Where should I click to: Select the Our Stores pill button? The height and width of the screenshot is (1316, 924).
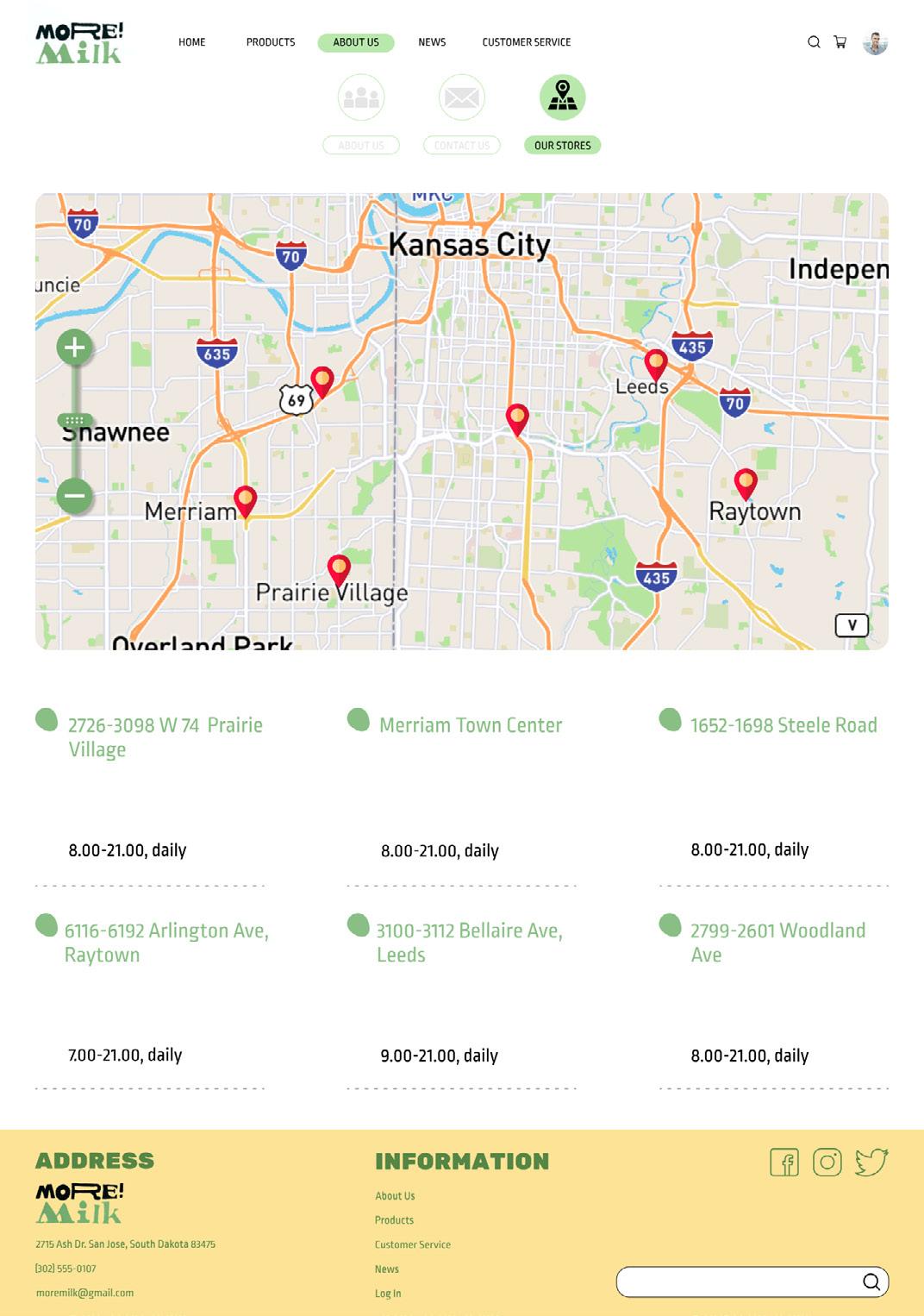coord(562,146)
